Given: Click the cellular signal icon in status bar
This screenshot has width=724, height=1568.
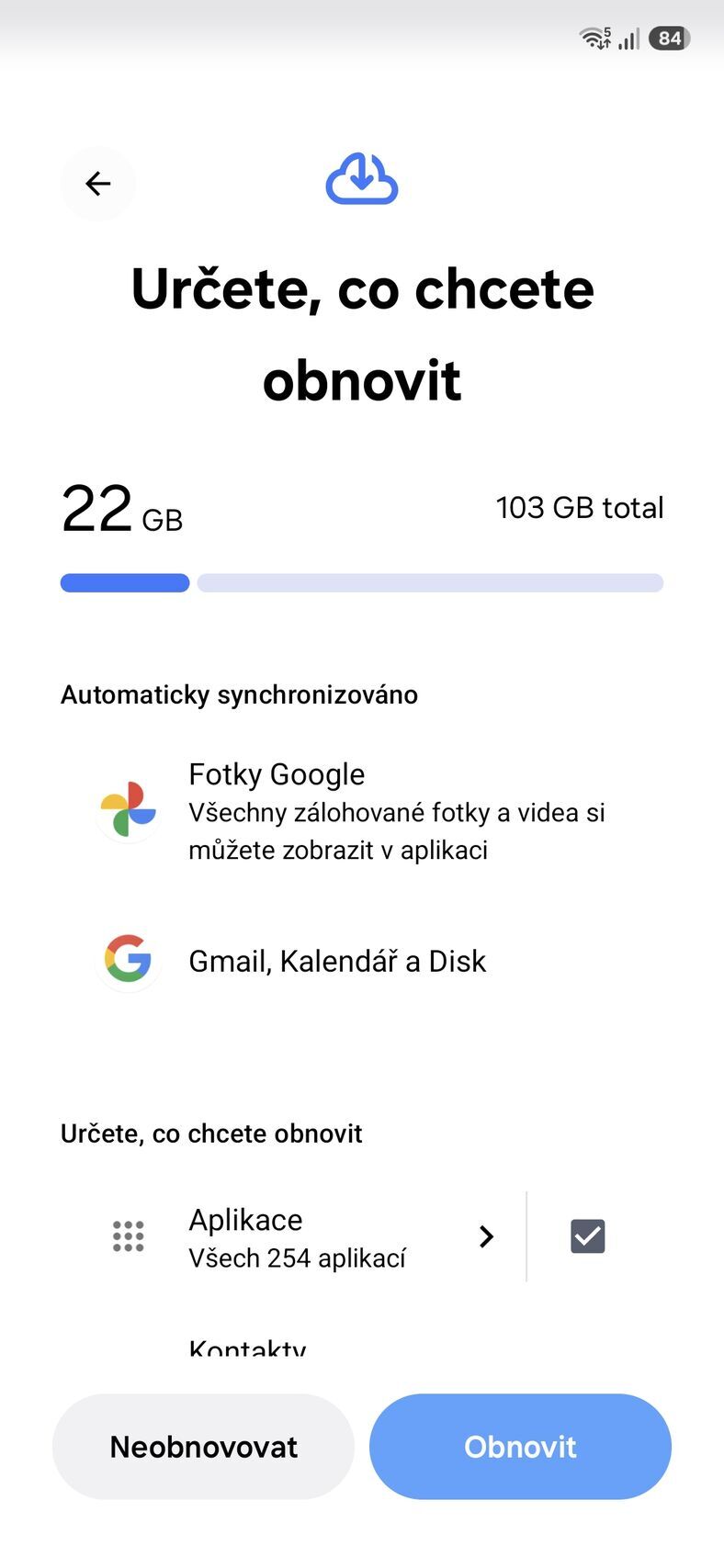Looking at the screenshot, I should pyautogui.click(x=628, y=38).
